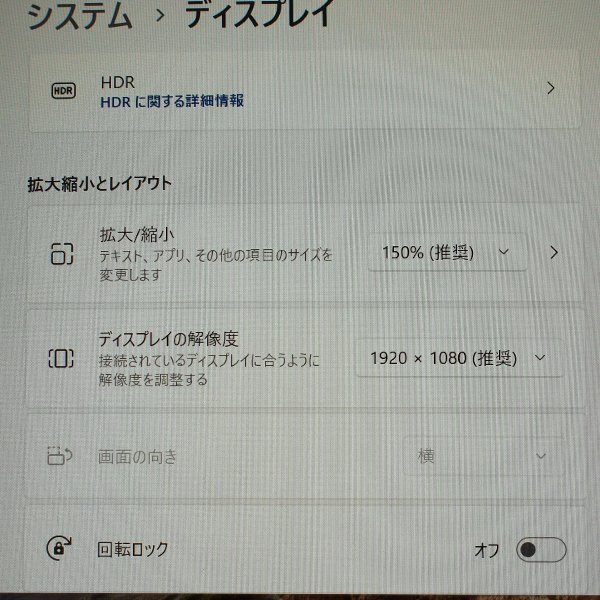Open the HDR に関する詳細情報 link

tap(171, 101)
